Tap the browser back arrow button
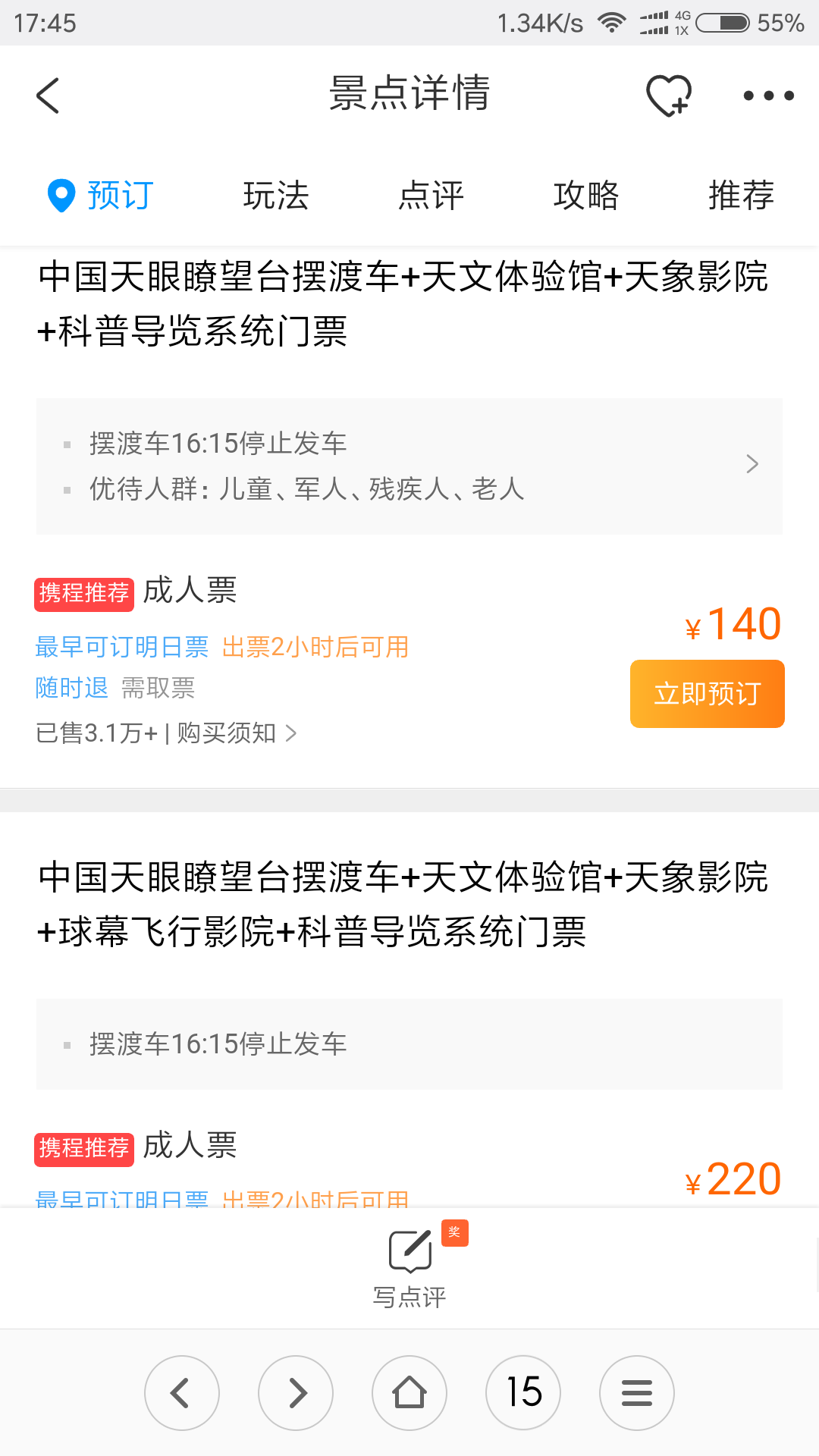Screen dimensions: 819x1456 click(182, 1393)
